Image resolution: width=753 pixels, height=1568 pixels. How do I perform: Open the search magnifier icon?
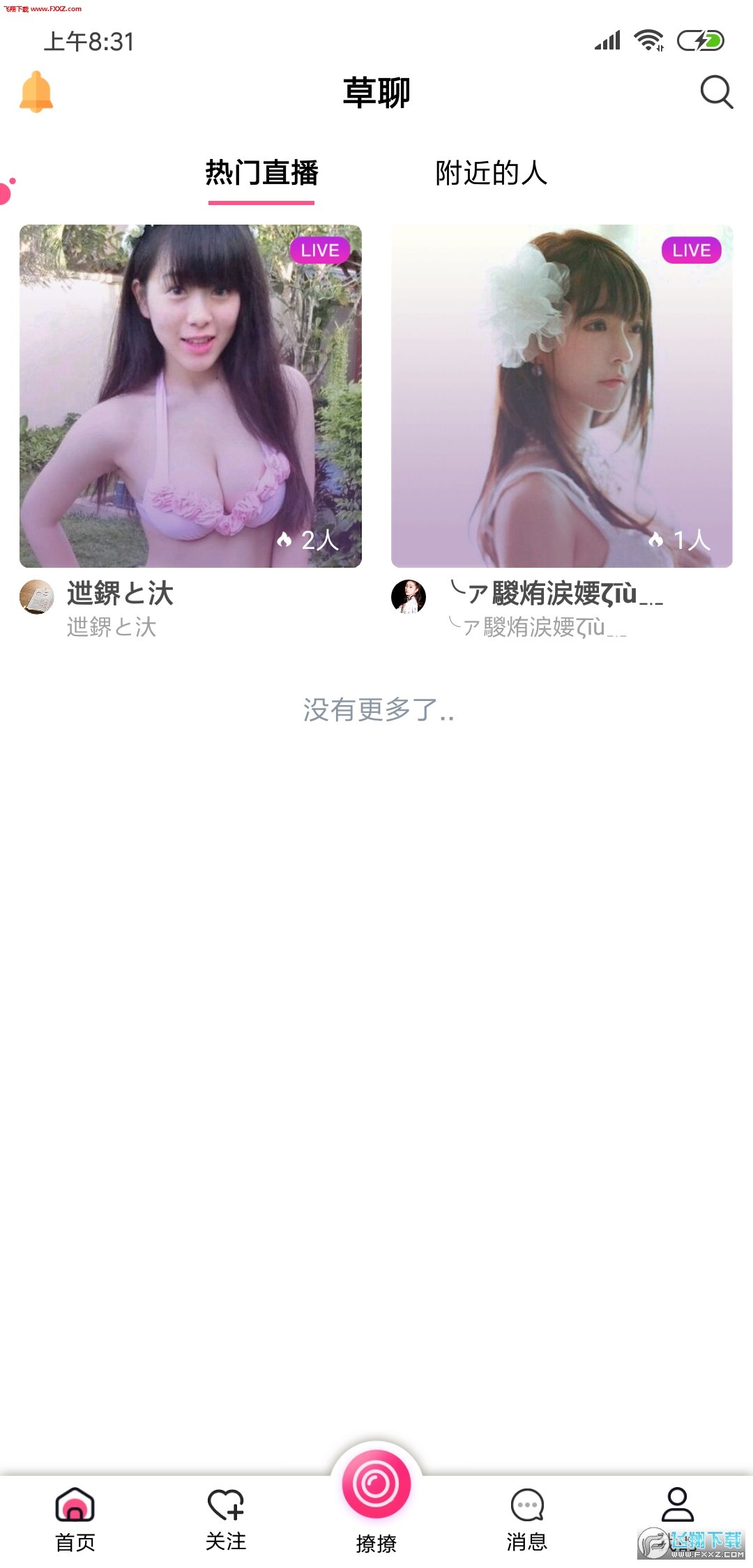click(x=716, y=92)
